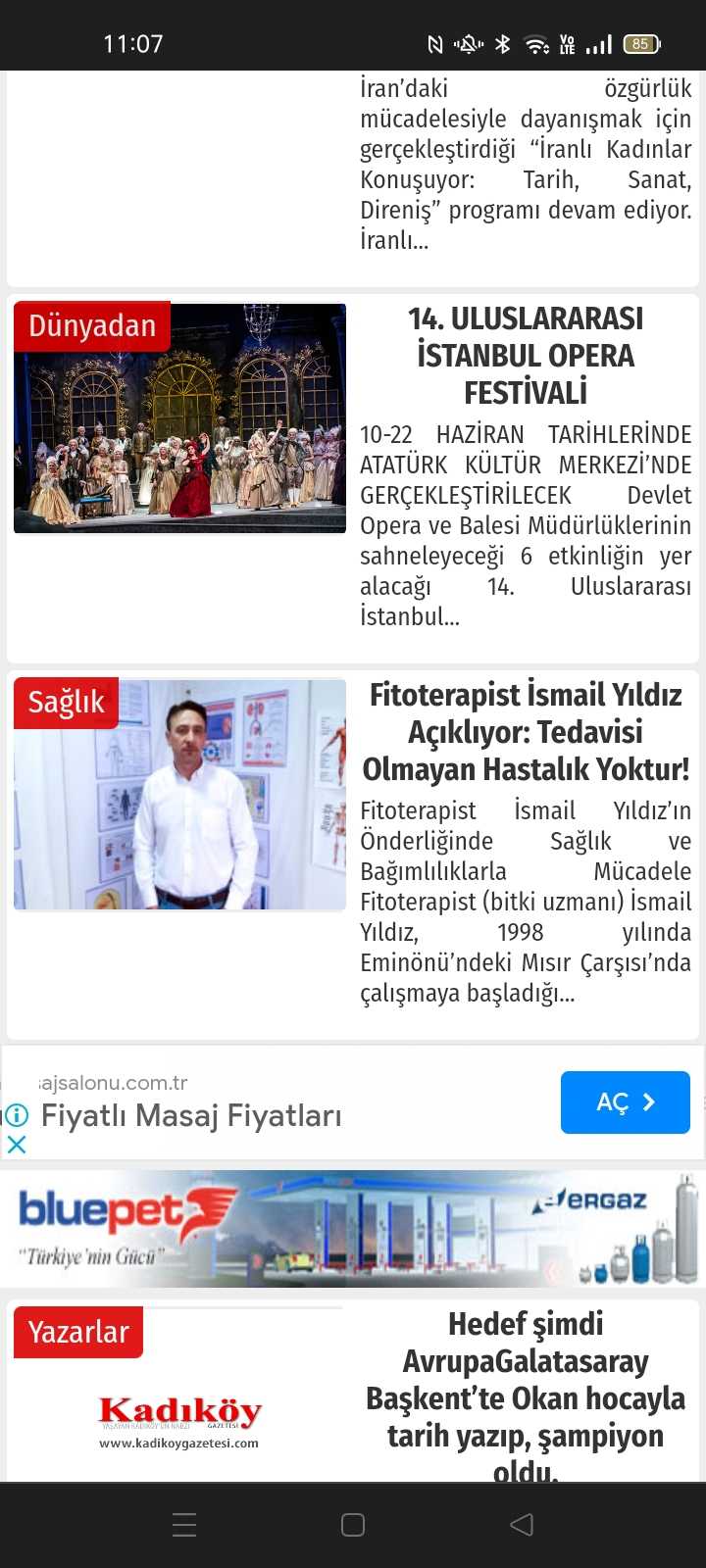Open the Dünyadan category label

[x=91, y=326]
